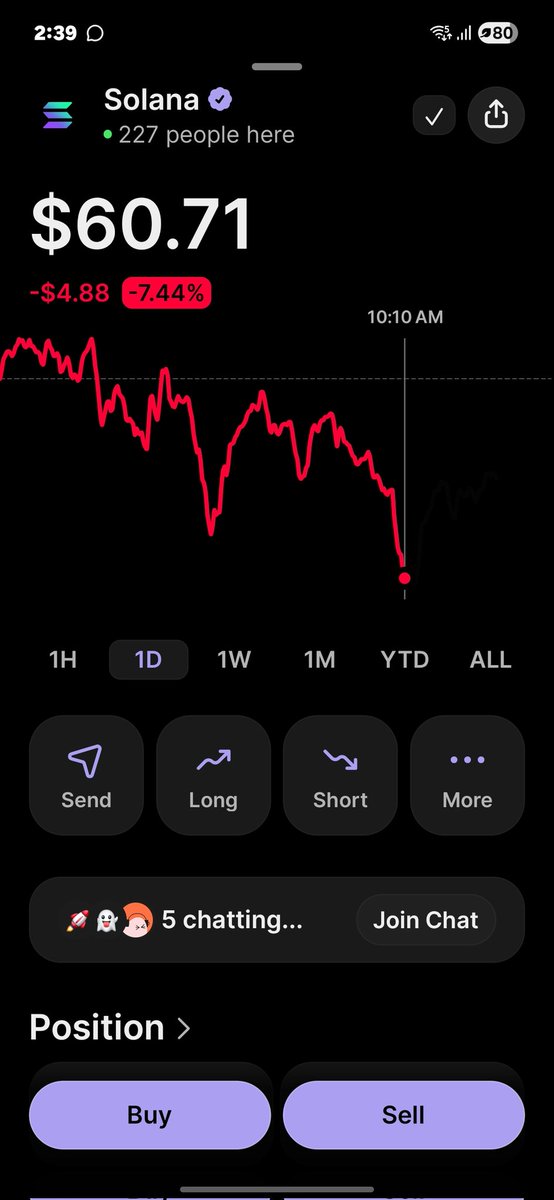Join the Solana chat
The height and width of the screenshot is (1200, 554).
pyautogui.click(x=426, y=920)
